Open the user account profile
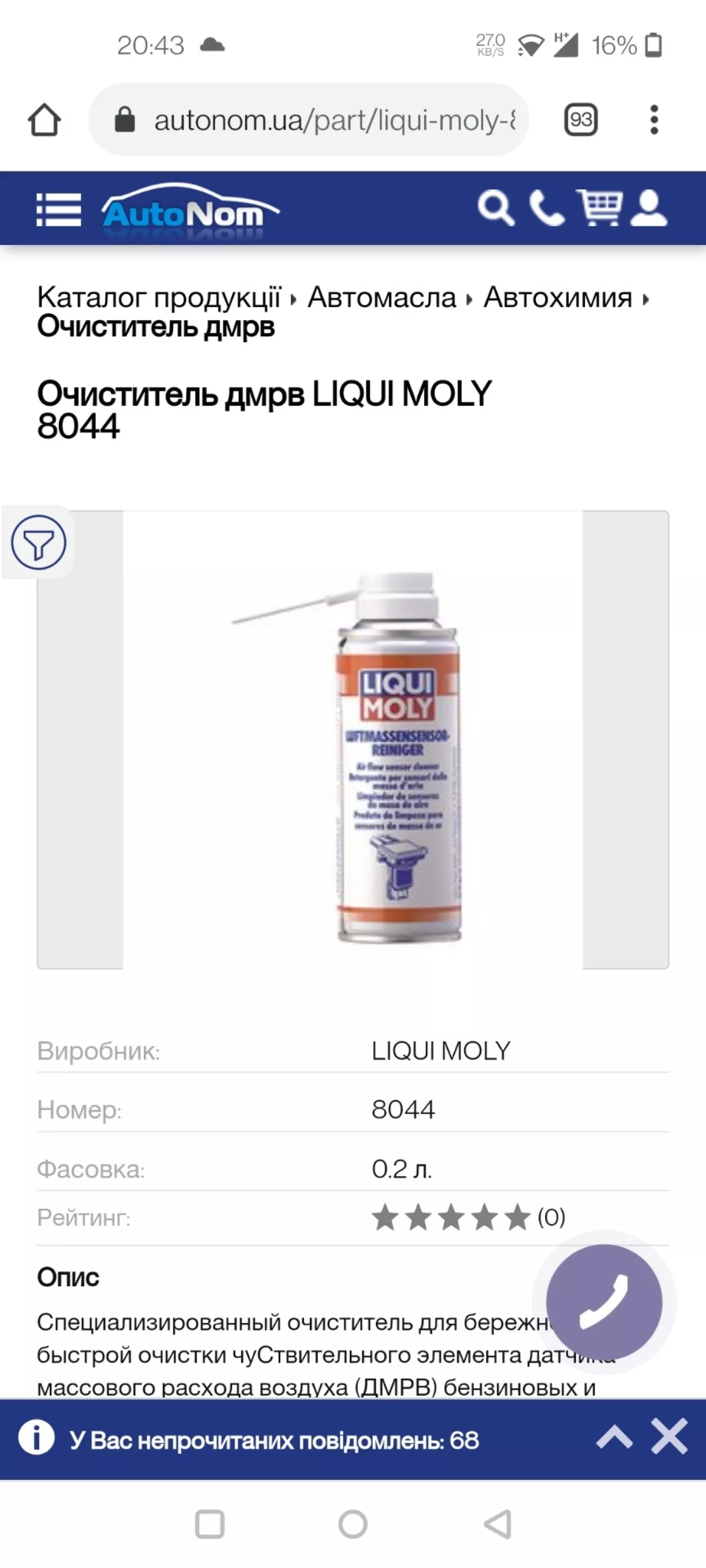 [x=649, y=208]
